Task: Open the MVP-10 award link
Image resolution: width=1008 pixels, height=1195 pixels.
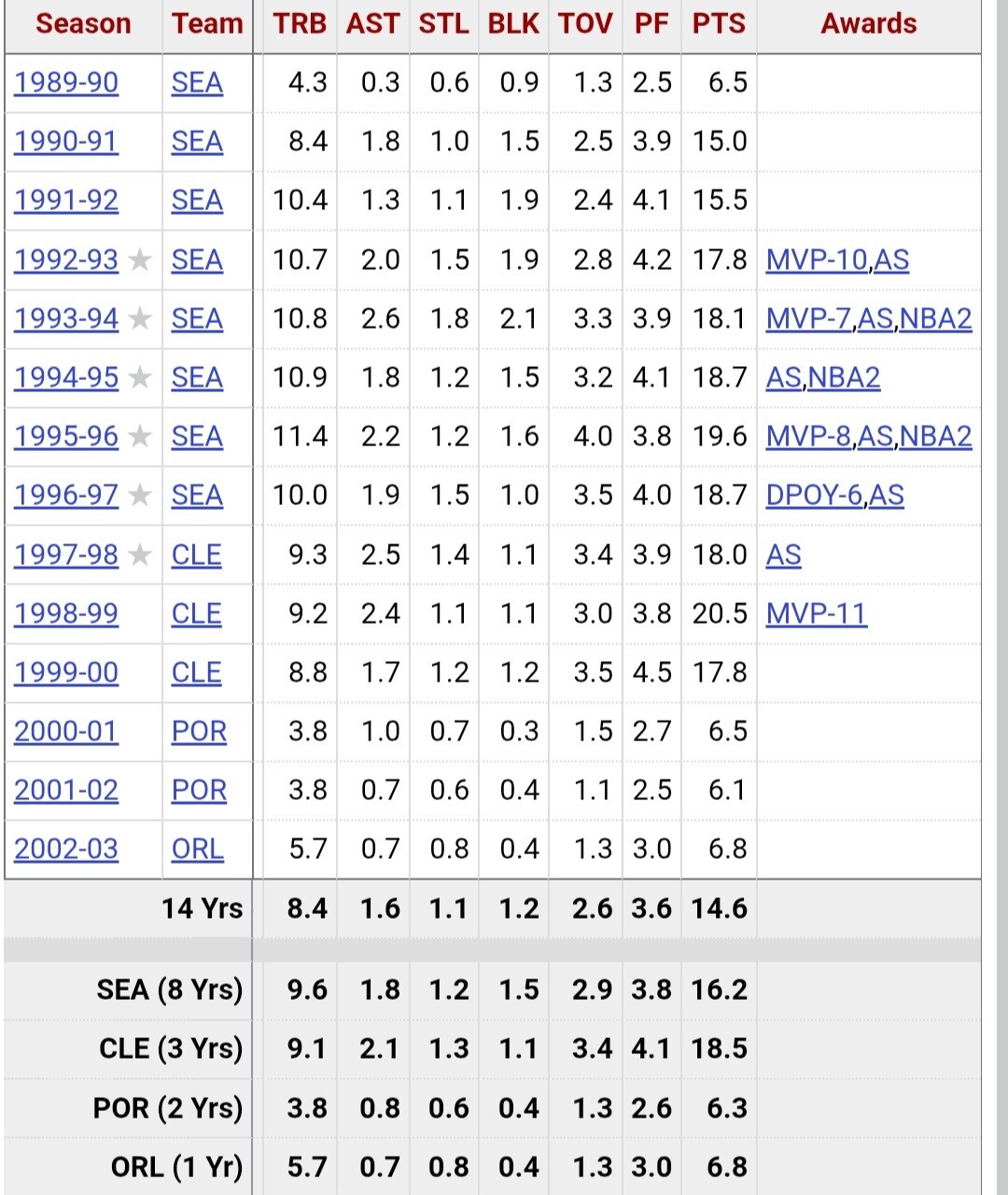Action: (817, 260)
